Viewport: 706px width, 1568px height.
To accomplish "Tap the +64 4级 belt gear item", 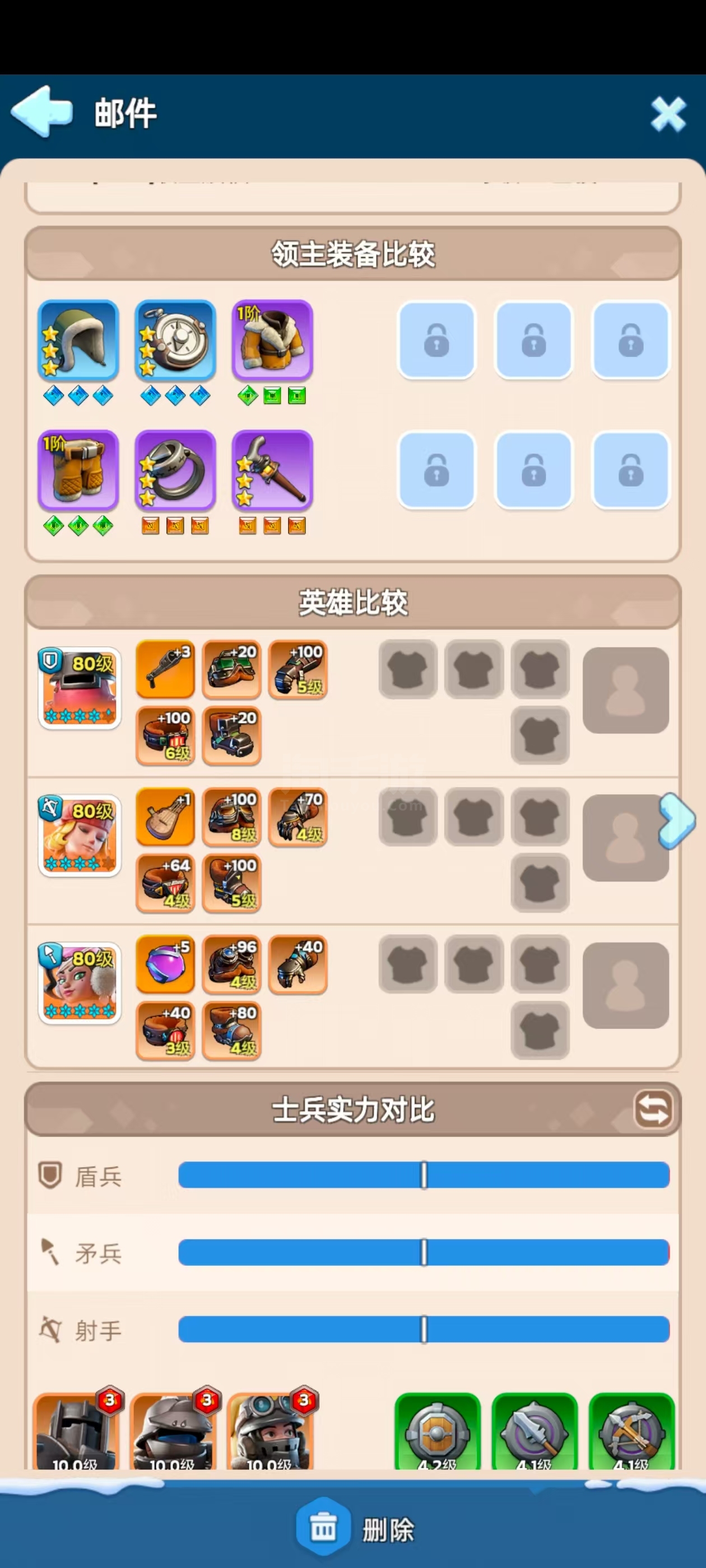I will point(165,883).
